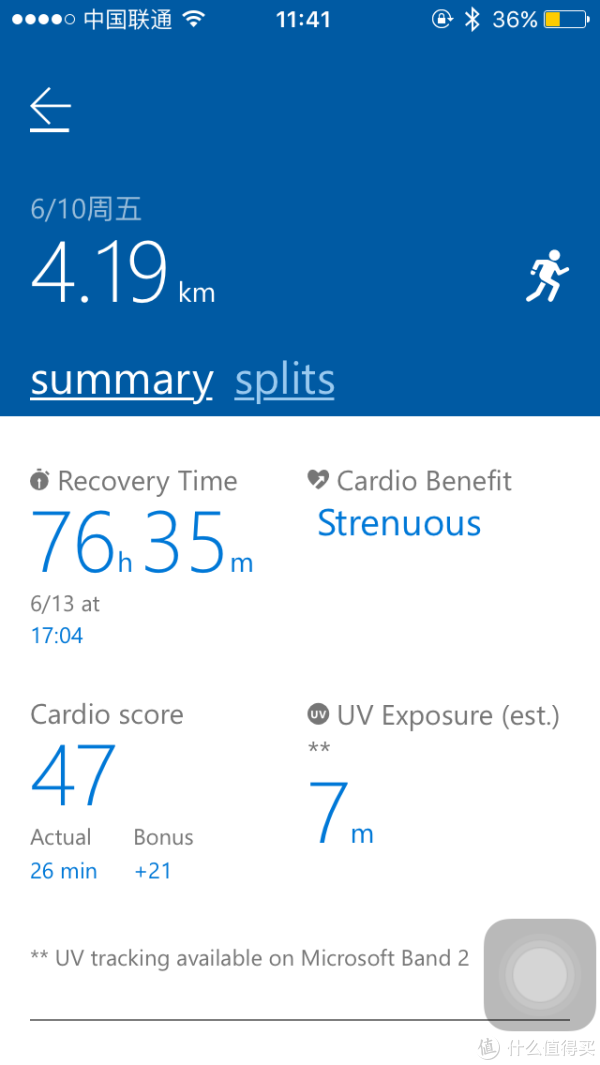
Task: Switch to the splits tab
Action: click(x=285, y=380)
